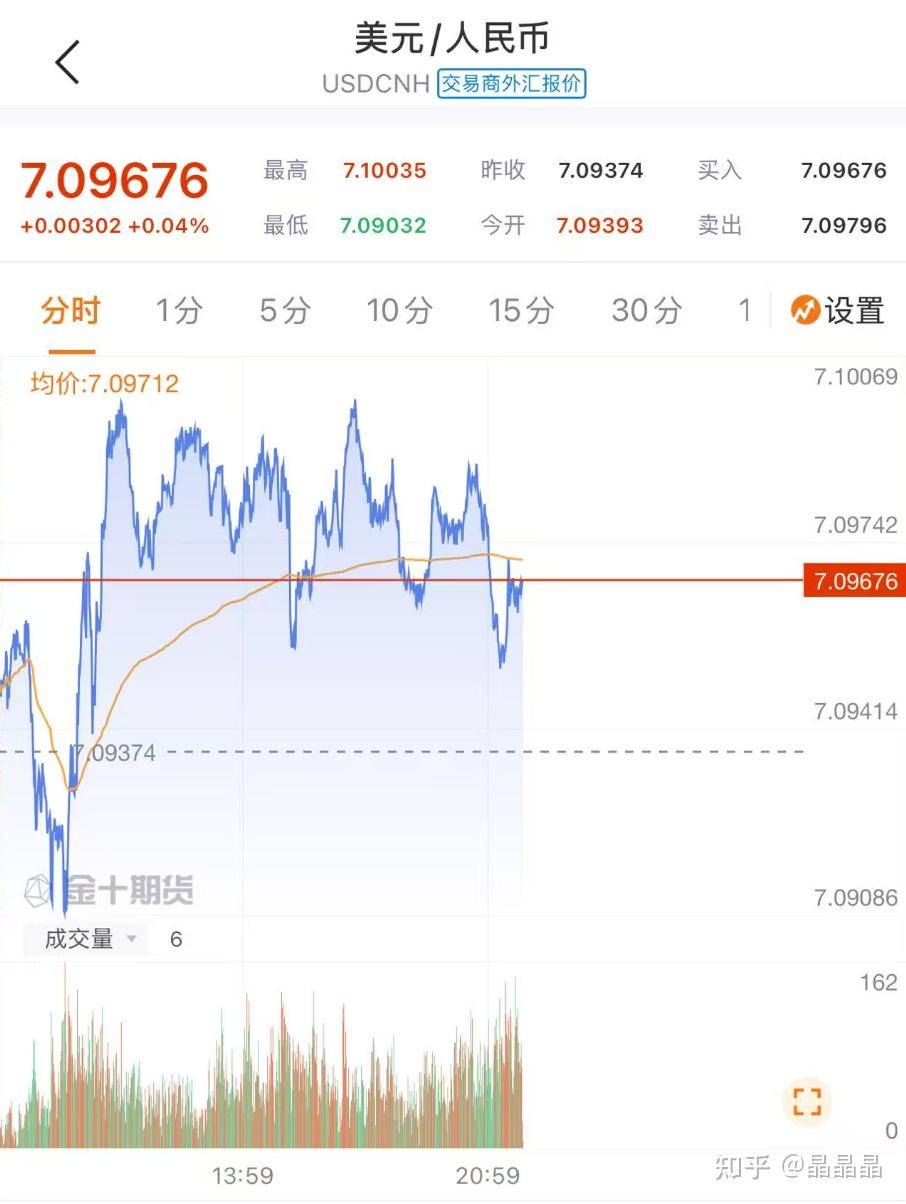
Task: Click the current price label 7.09676
Action: (853, 581)
